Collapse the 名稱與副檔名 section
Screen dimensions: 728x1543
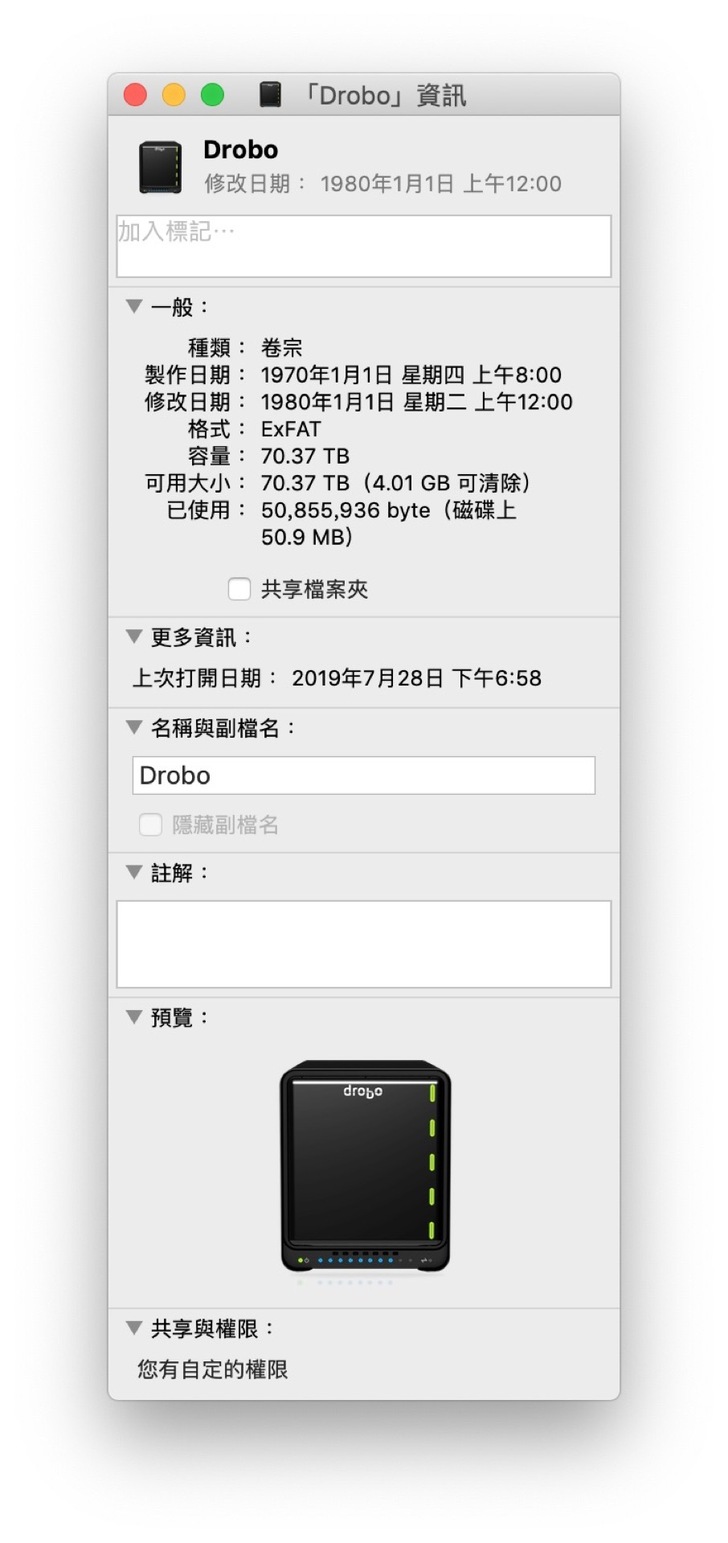point(134,727)
